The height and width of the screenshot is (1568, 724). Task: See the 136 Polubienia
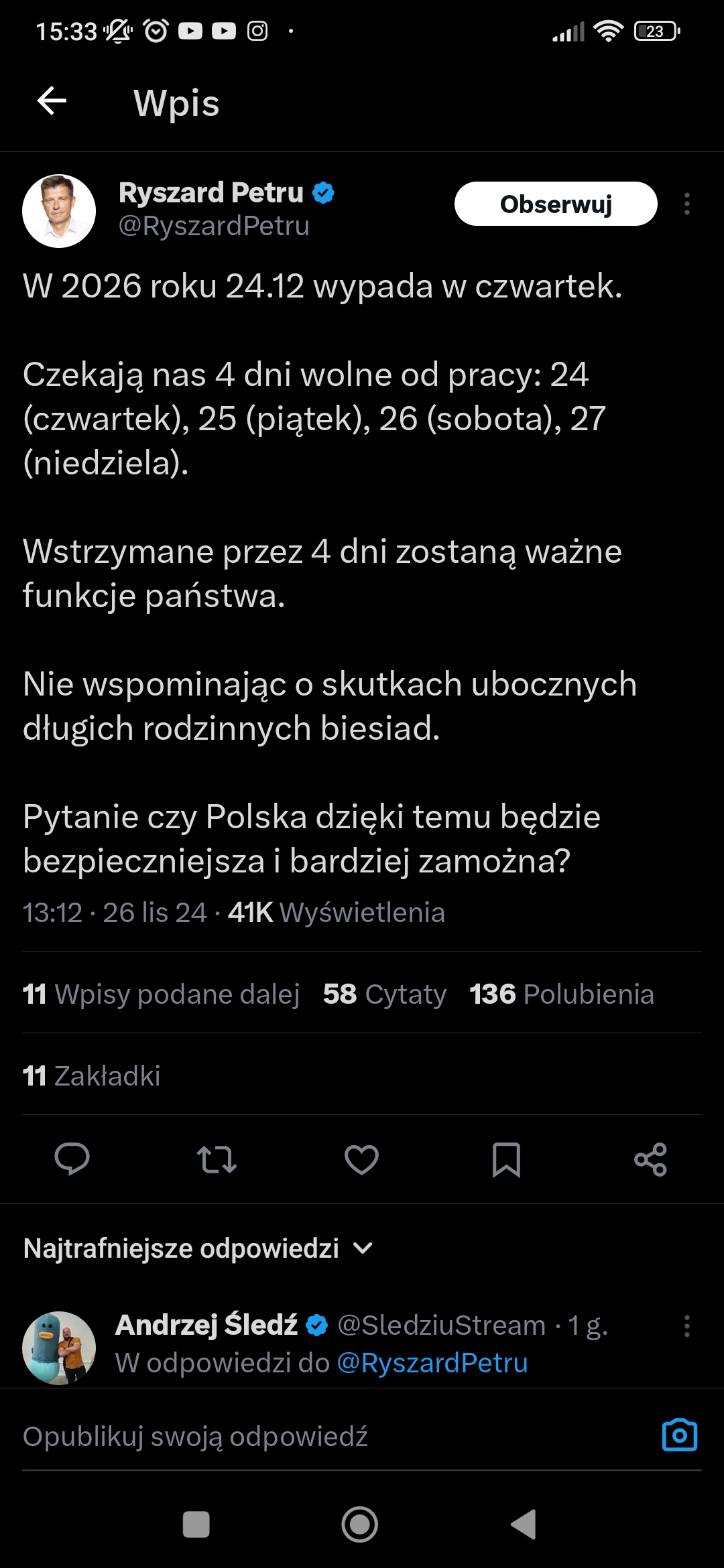tap(561, 994)
